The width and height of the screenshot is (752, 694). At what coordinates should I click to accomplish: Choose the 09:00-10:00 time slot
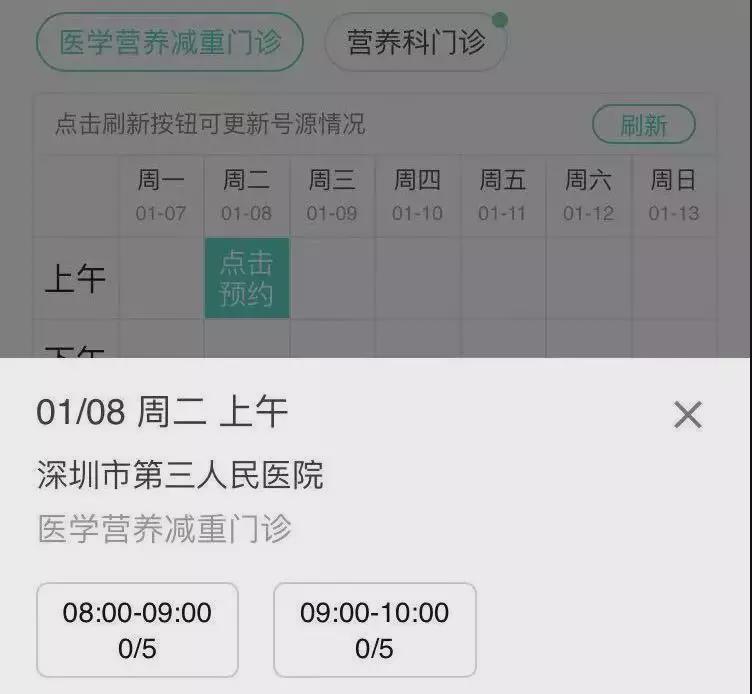click(374, 630)
